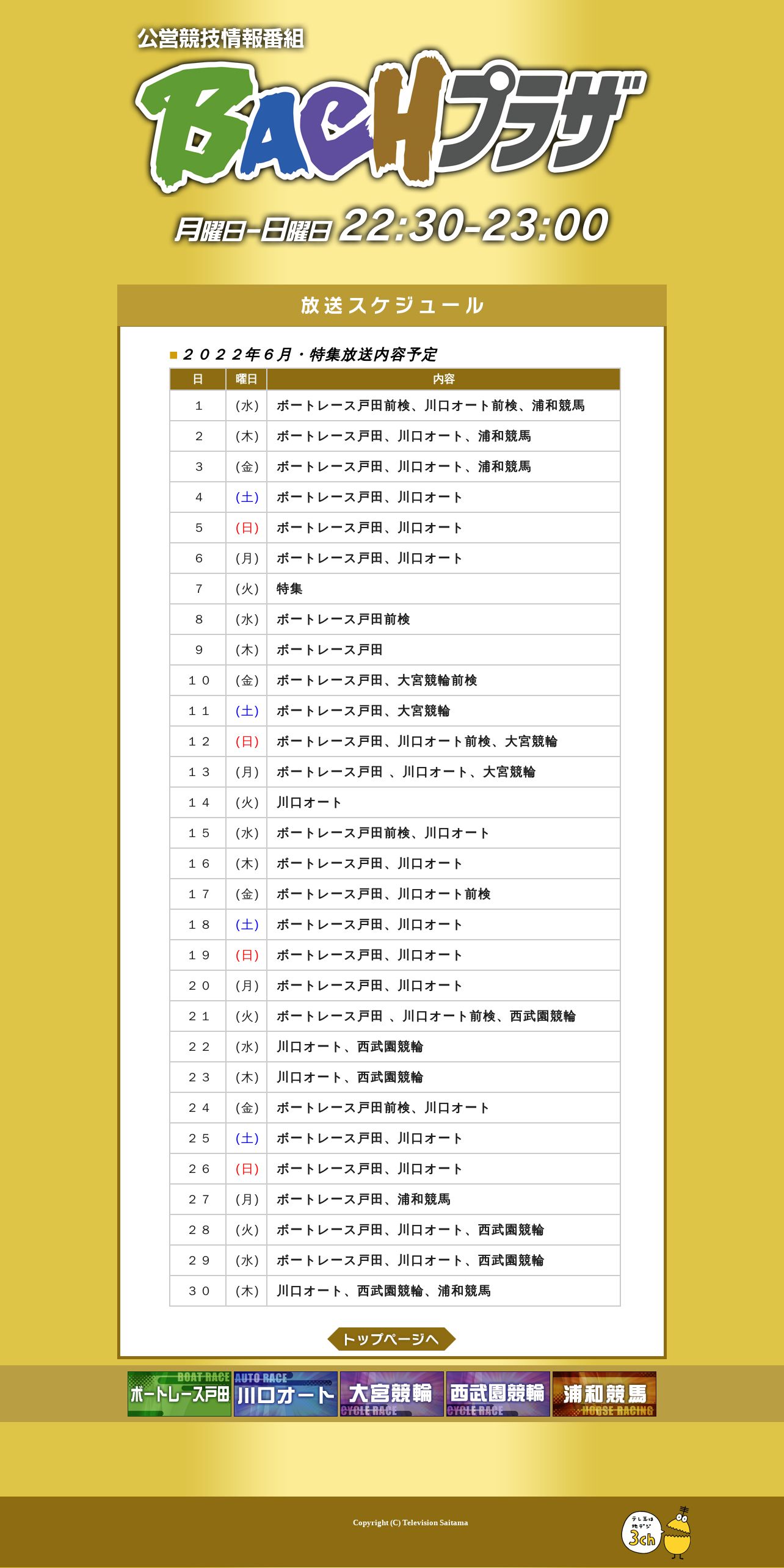Go to the 浦和競馬 banner

(x=604, y=1394)
